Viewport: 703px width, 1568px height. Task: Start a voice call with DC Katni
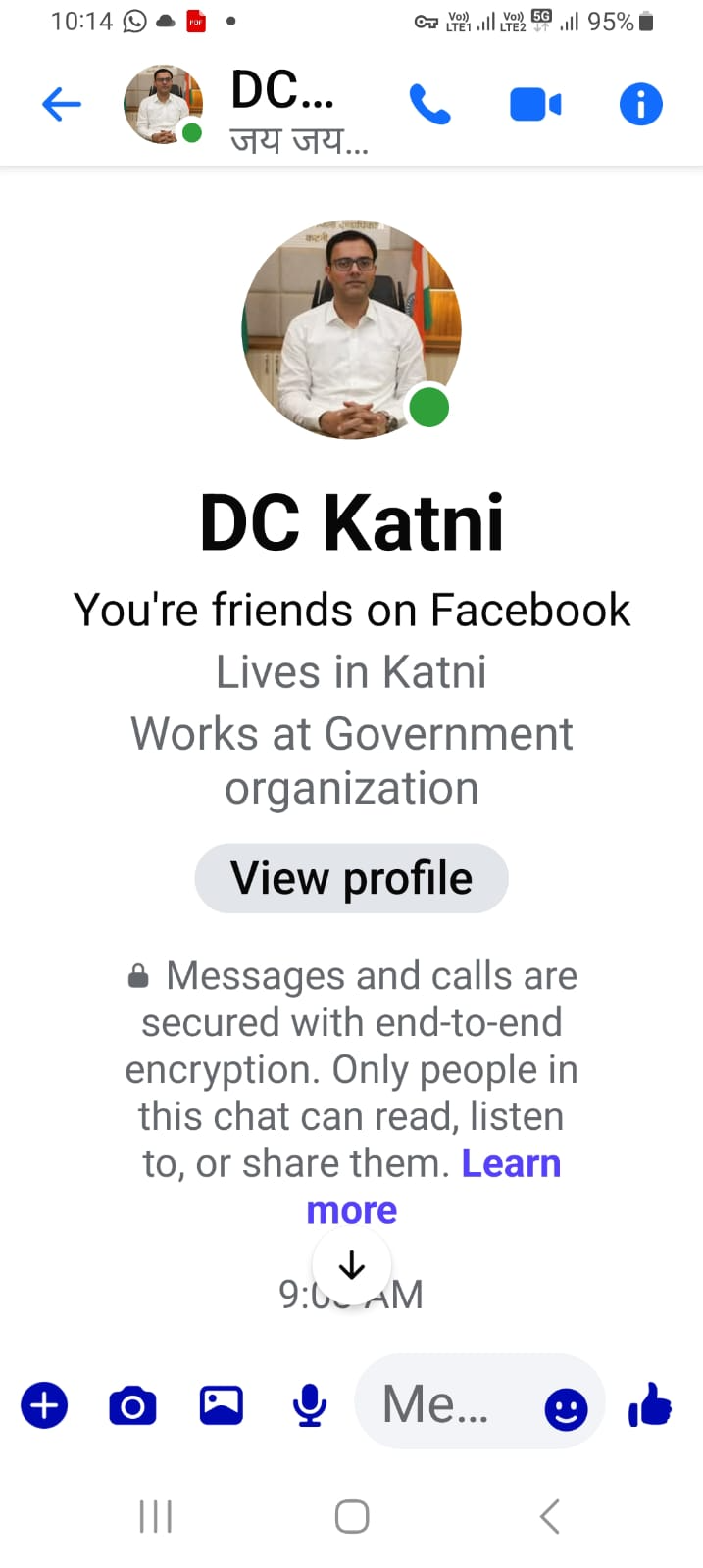point(429,104)
